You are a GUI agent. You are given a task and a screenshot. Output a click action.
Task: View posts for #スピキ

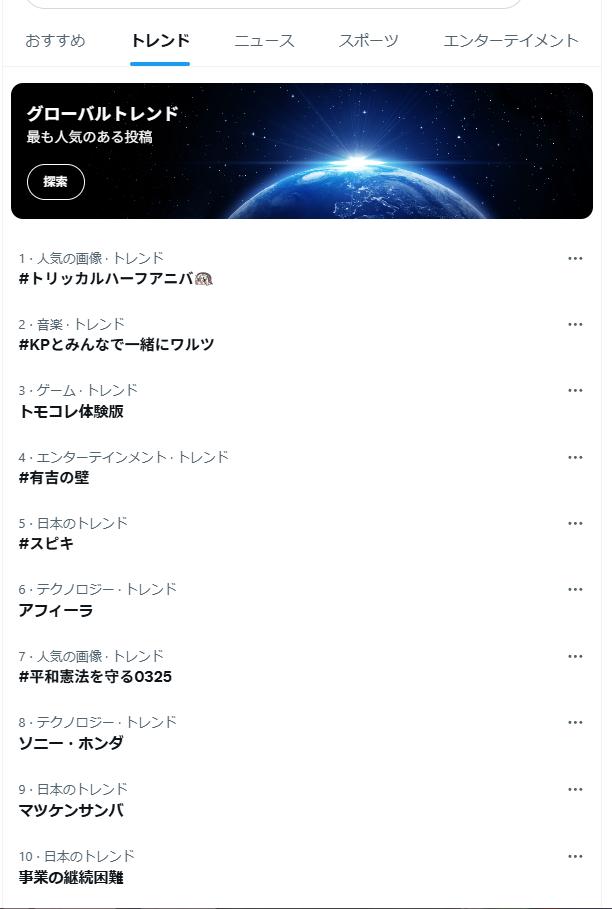pyautogui.click(x=46, y=544)
